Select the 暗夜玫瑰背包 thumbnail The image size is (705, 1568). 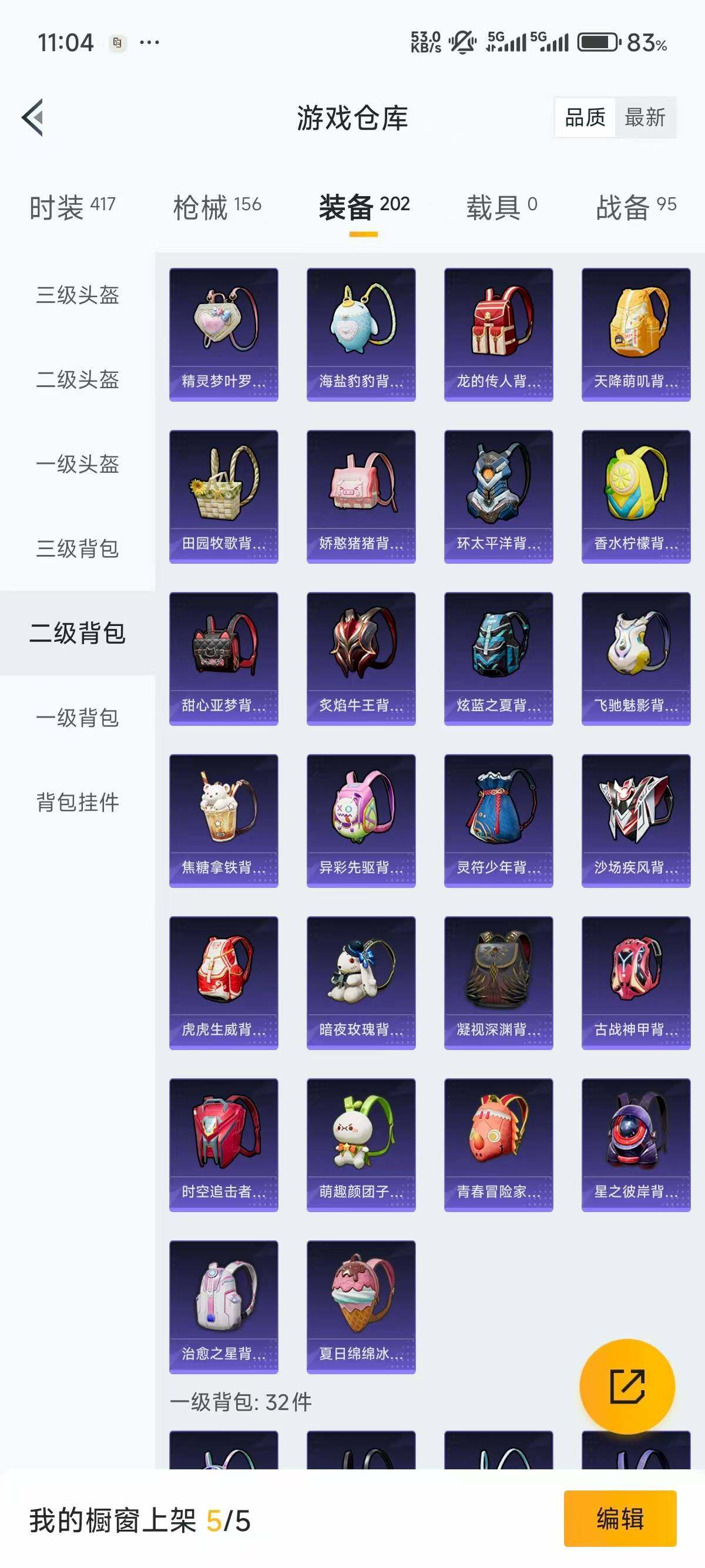[361, 980]
